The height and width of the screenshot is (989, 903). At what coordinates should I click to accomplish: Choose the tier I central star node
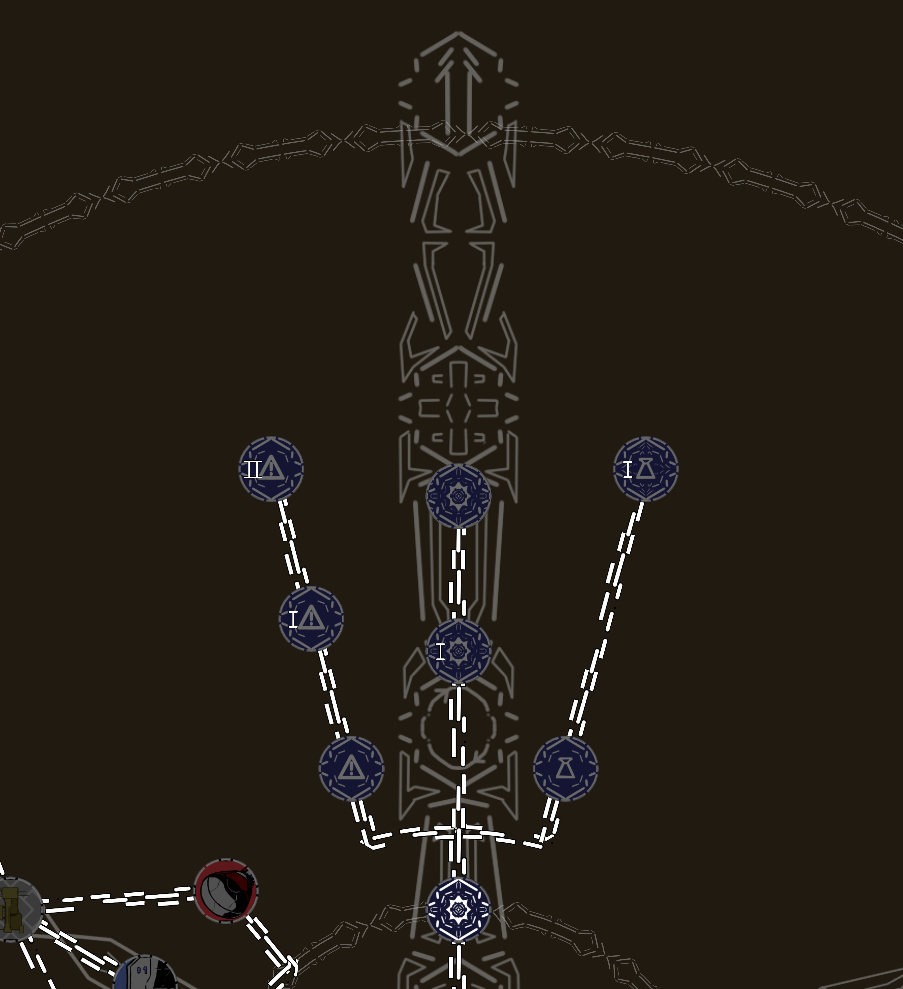[459, 652]
